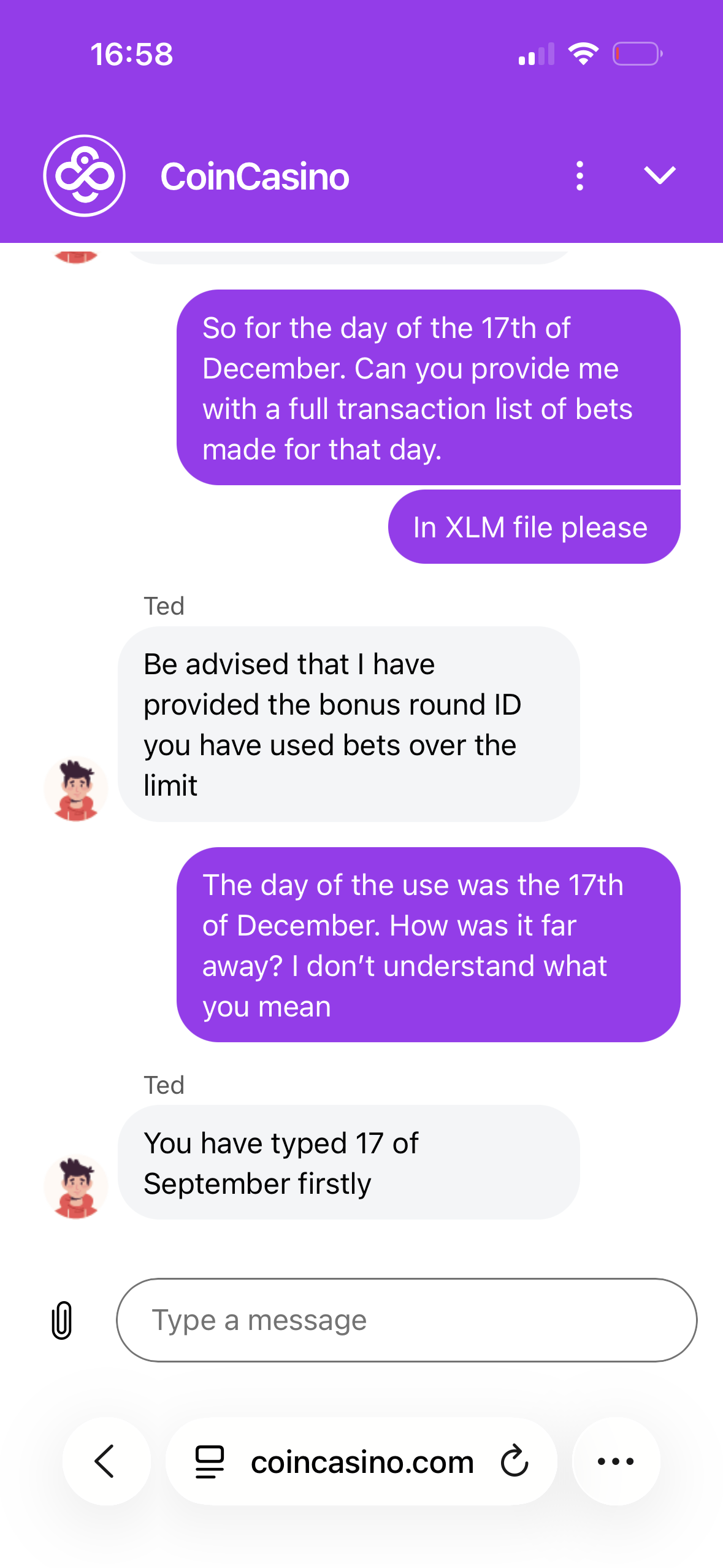Open the page menu icon beside the URL
Viewport: 723px width, 1568px height.
coord(210,1461)
